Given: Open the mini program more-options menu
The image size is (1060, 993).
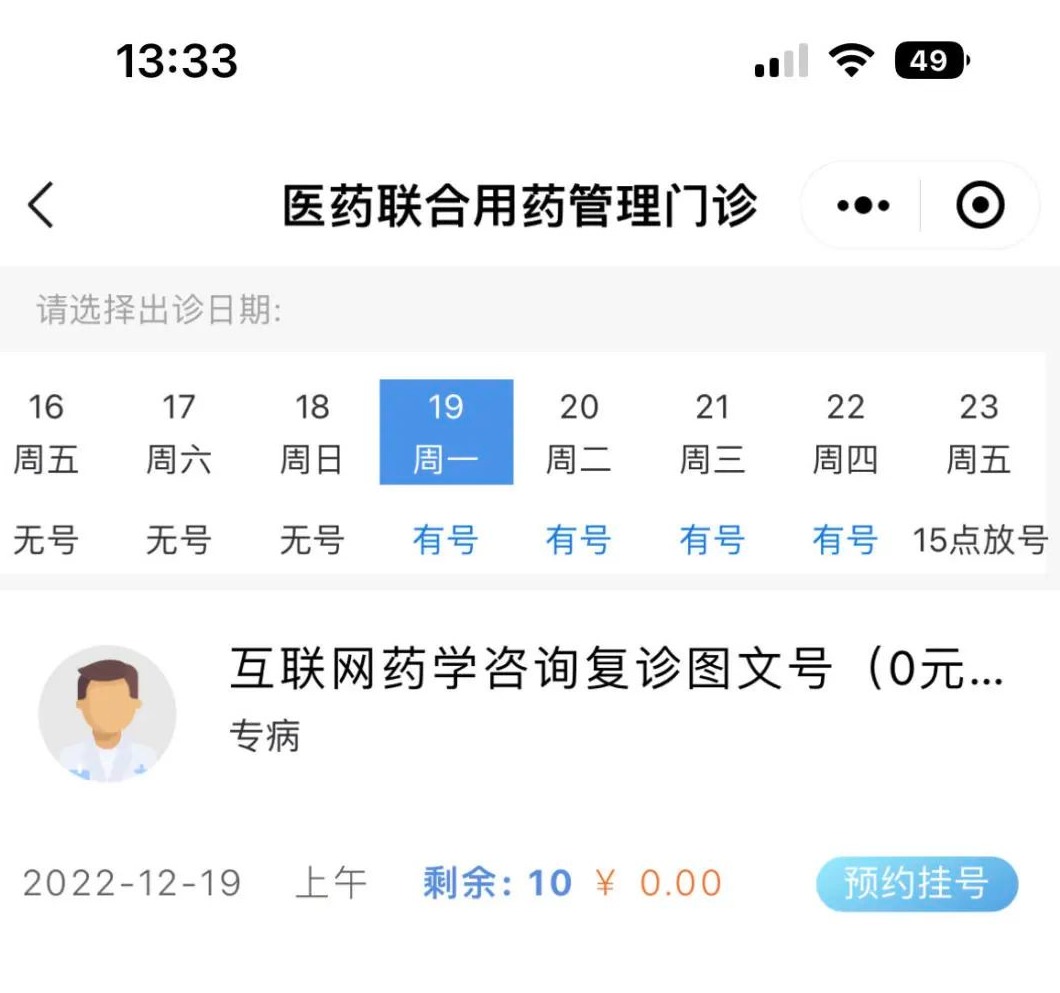Looking at the screenshot, I should pyautogui.click(x=863, y=206).
